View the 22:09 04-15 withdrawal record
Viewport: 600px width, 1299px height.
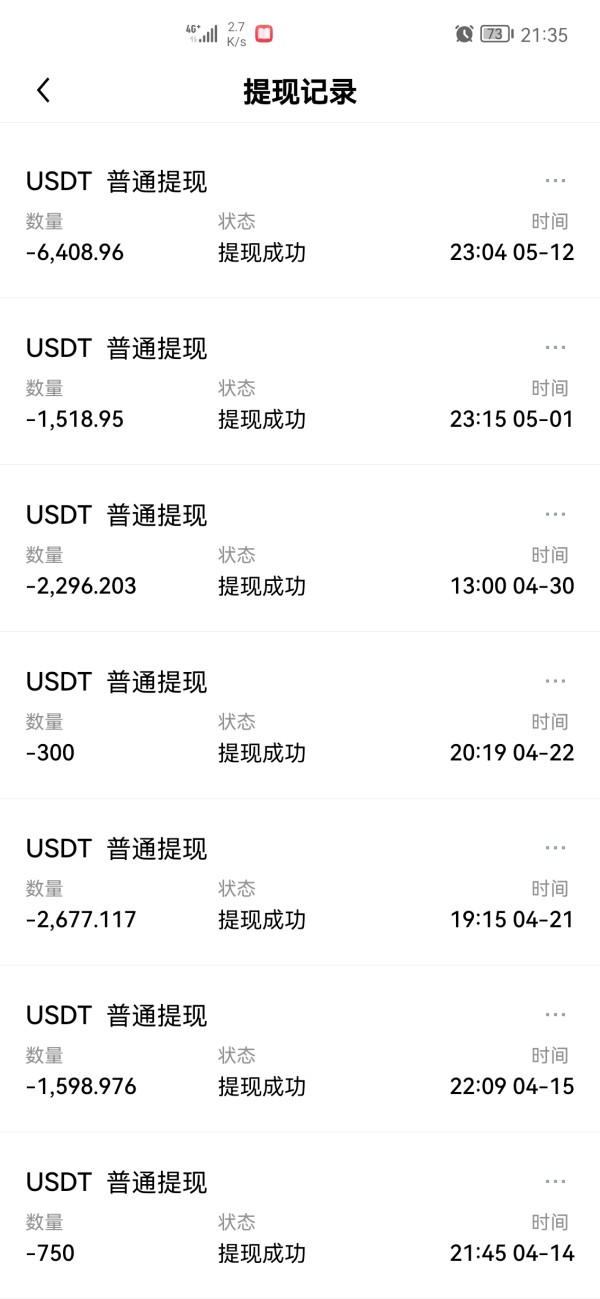tap(300, 1053)
